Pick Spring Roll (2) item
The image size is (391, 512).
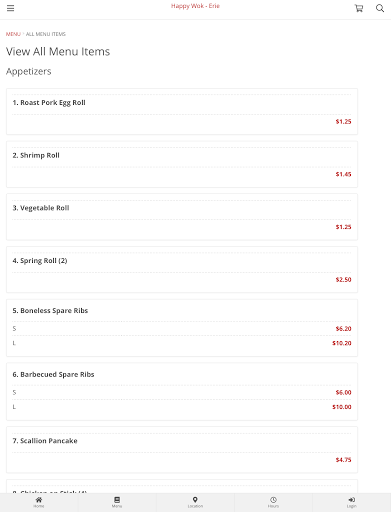point(182,270)
